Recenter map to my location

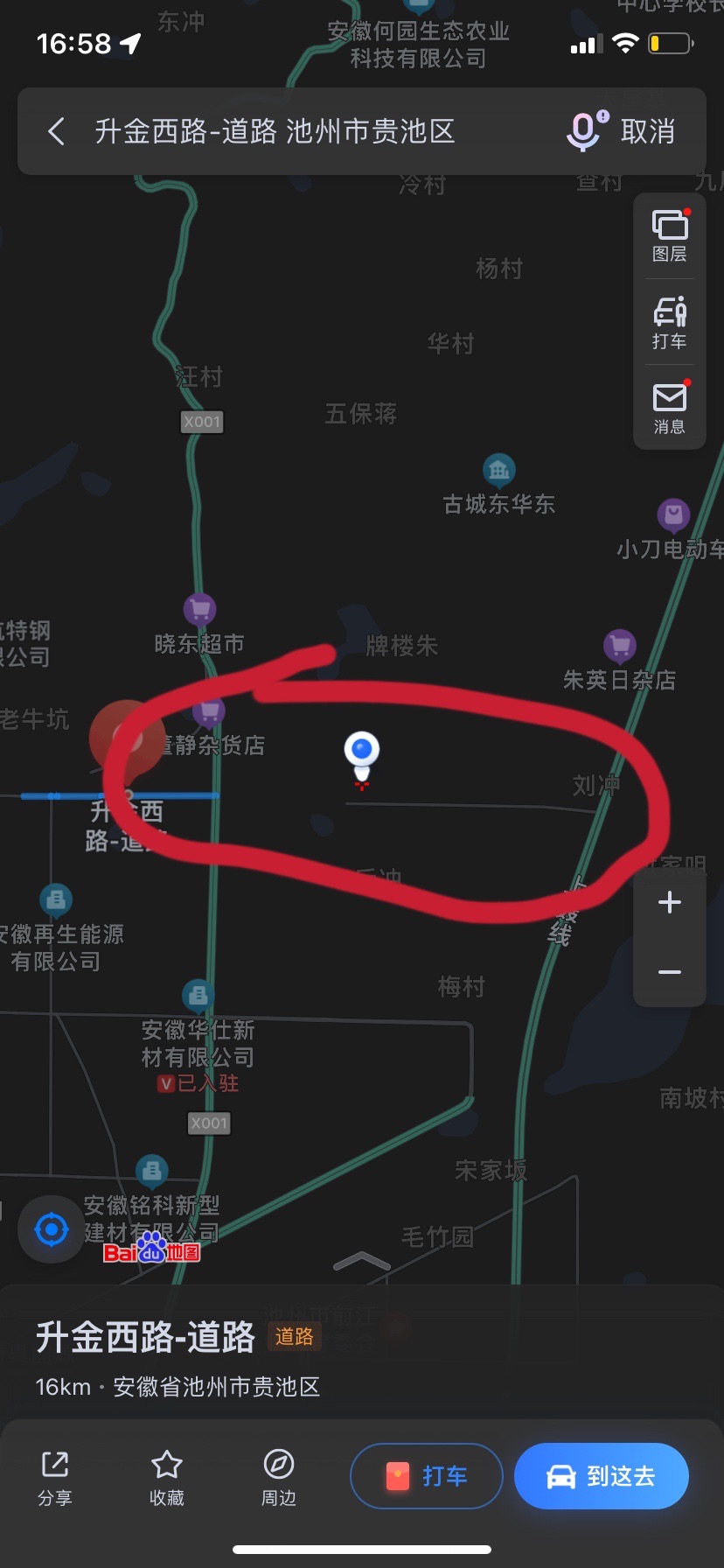coord(52,1229)
